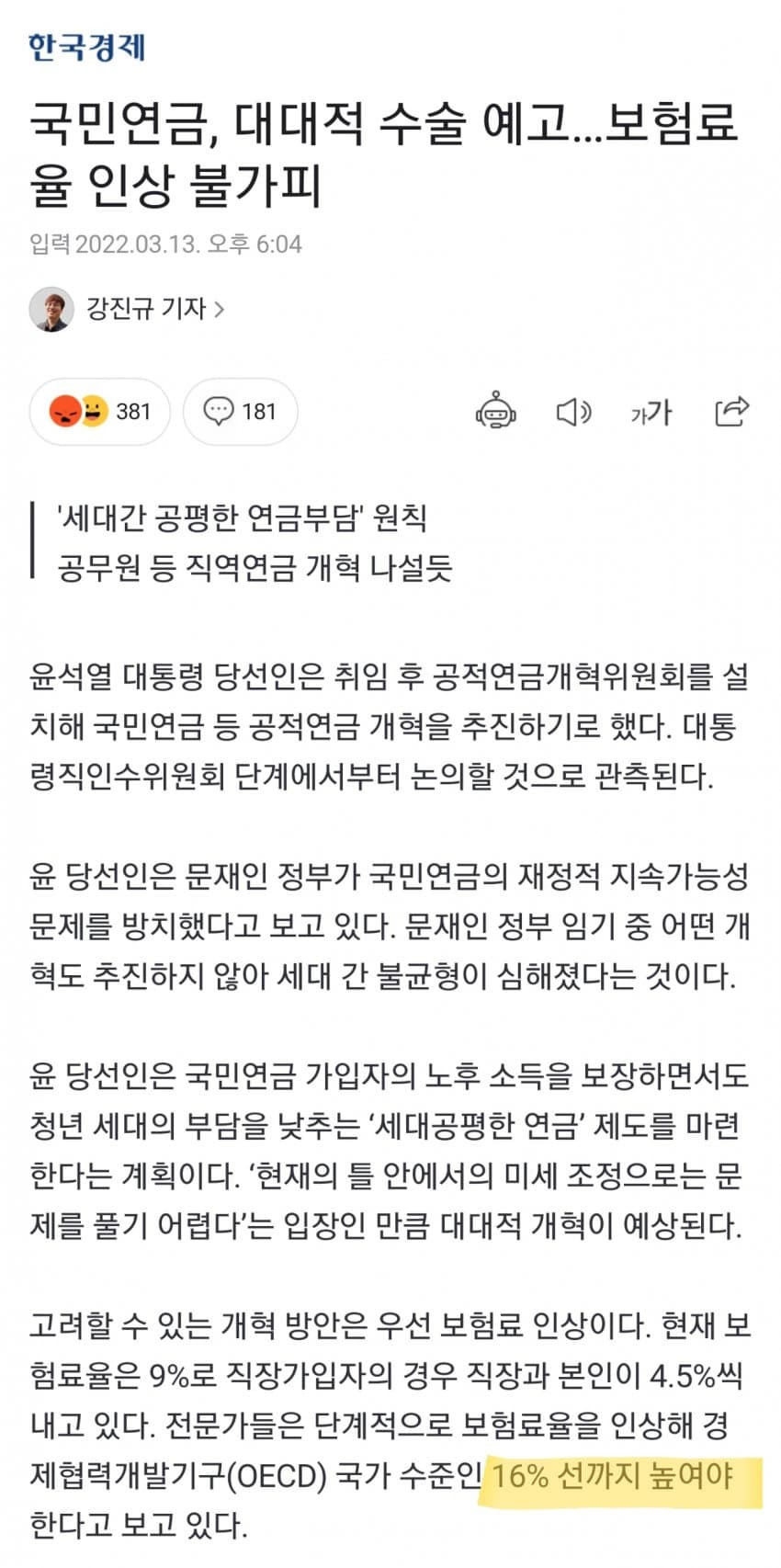Screen dimensions: 781x1568
Task: Open the 181 comments
Action: pyautogui.click(x=240, y=411)
